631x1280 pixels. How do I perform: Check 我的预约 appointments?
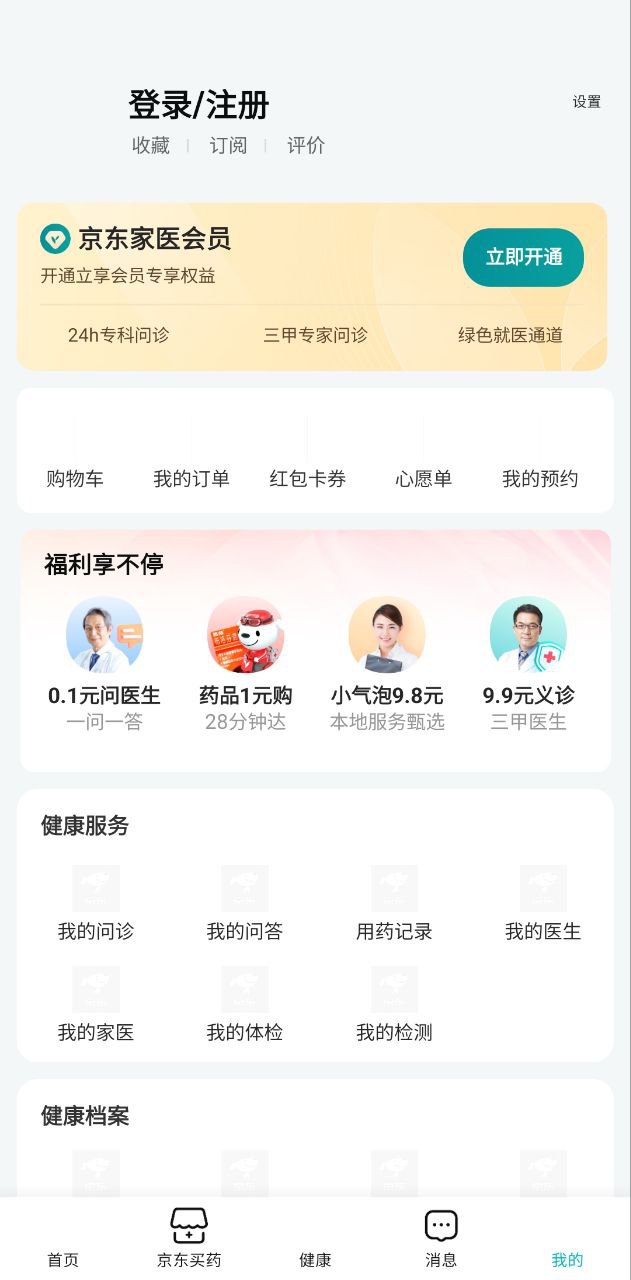[x=540, y=460]
